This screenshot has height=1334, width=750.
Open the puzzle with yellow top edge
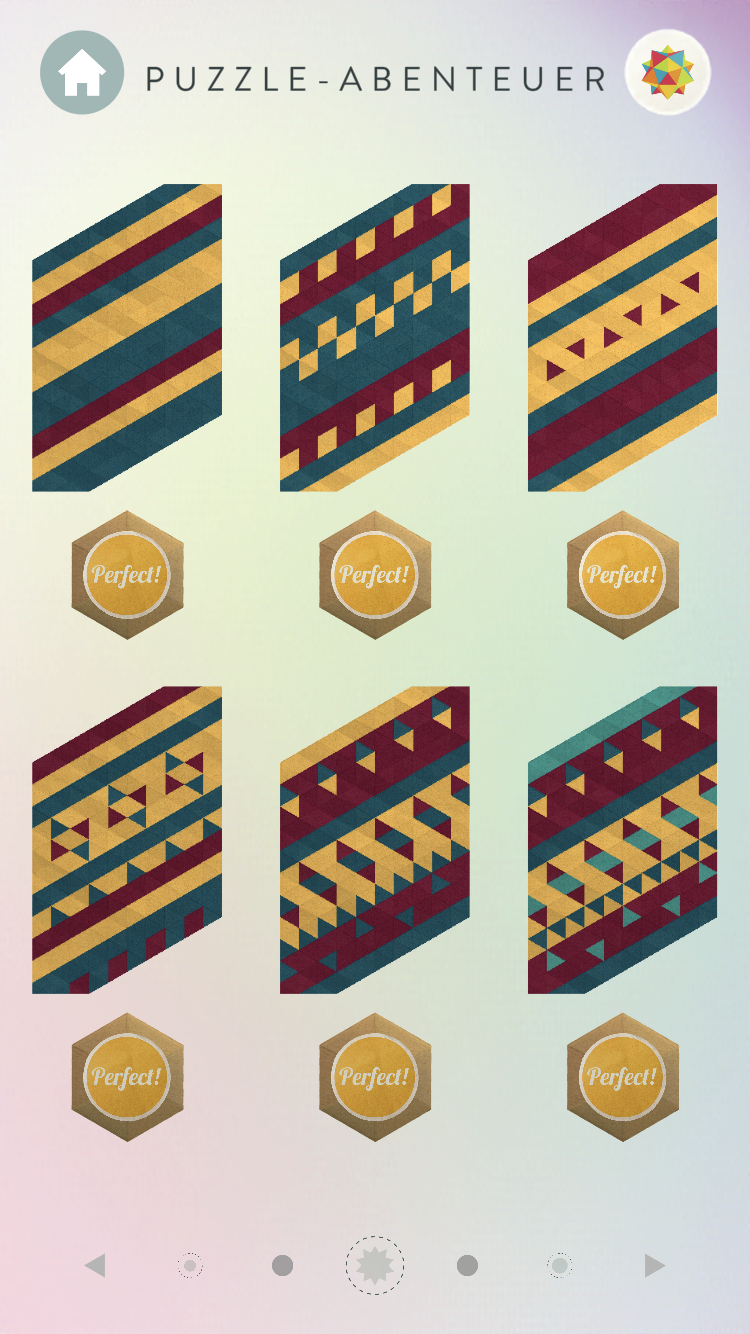coord(374,839)
